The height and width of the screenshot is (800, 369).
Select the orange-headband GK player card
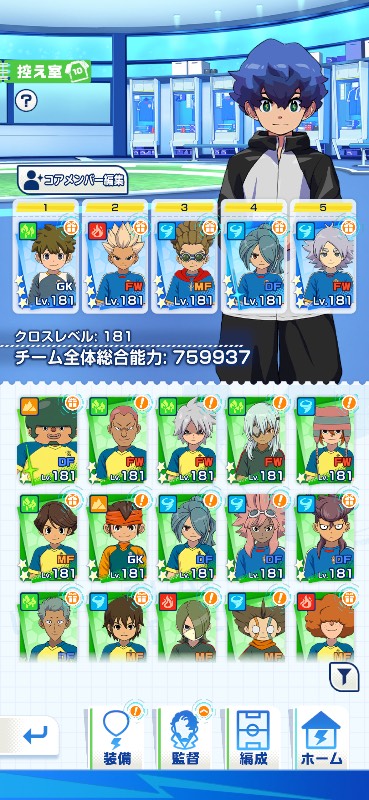tap(117, 537)
